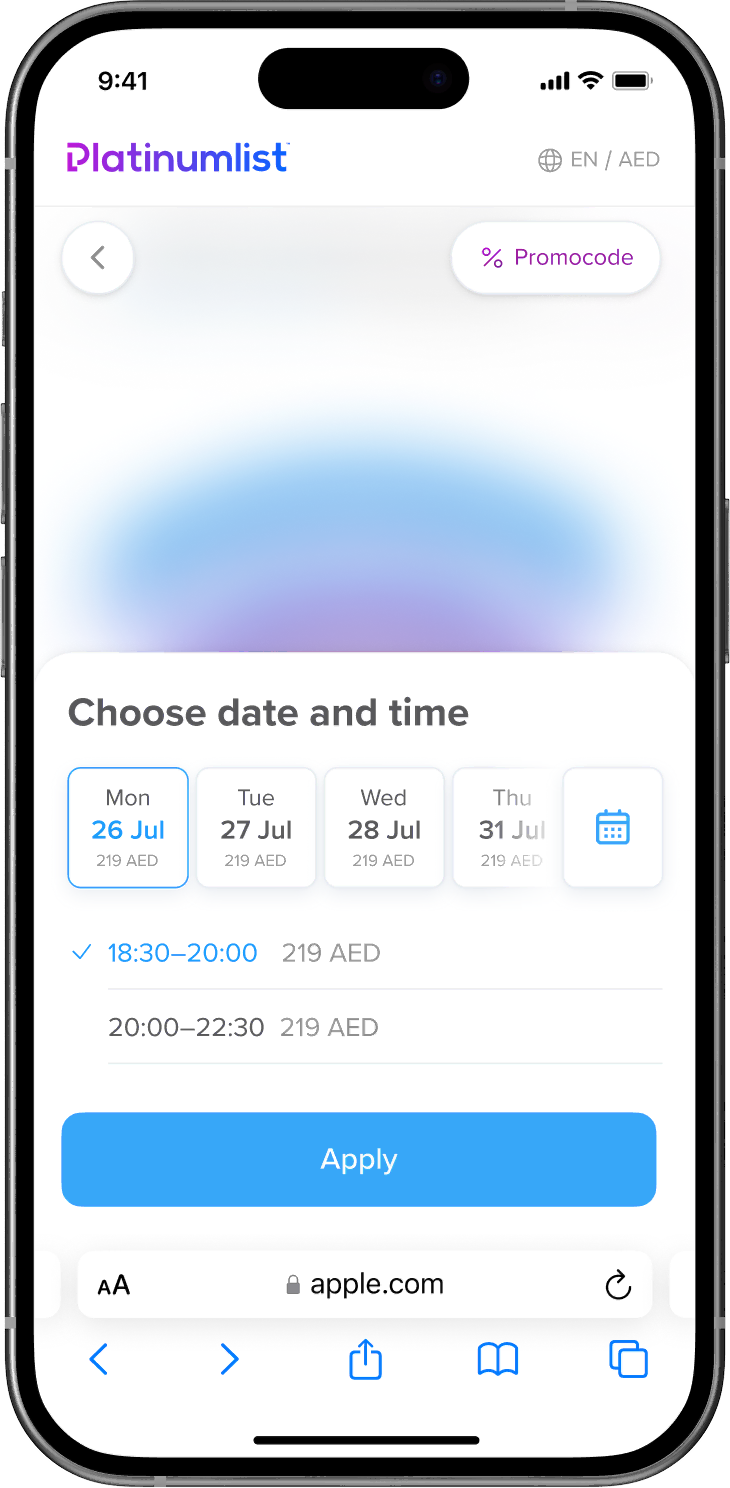Open the Promocode entry
This screenshot has width=730, height=1488.
(x=556, y=258)
